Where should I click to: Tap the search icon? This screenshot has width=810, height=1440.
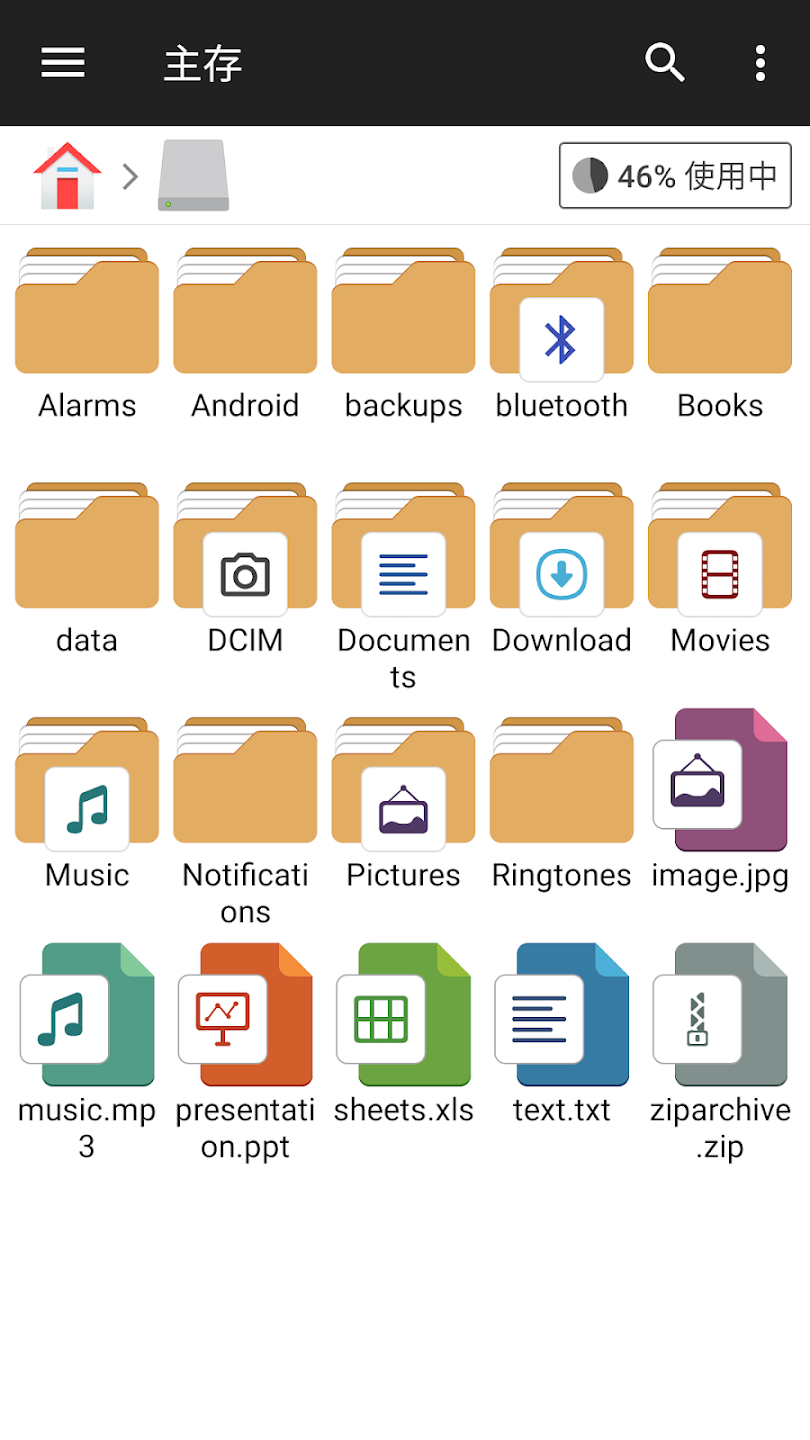tap(664, 63)
